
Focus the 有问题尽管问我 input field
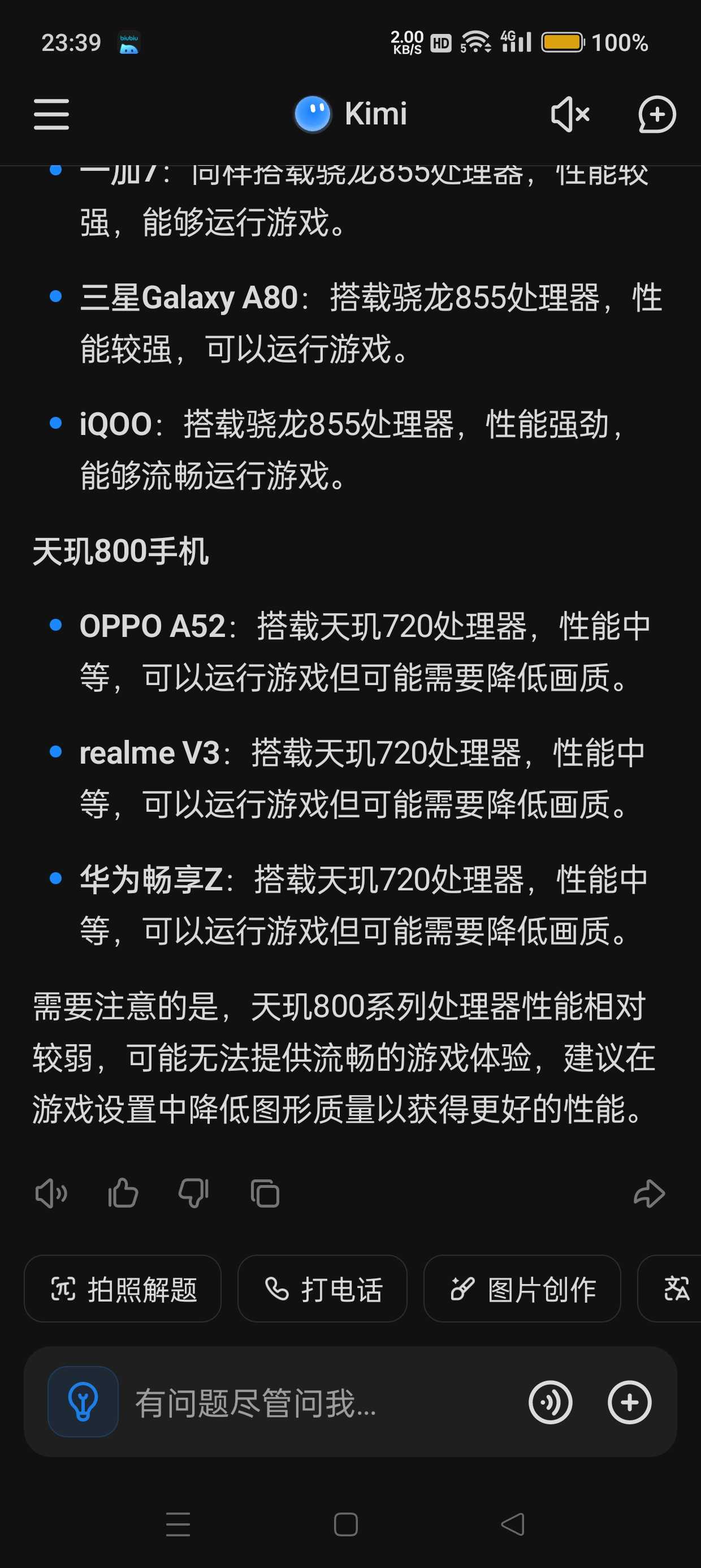[x=317, y=1402]
